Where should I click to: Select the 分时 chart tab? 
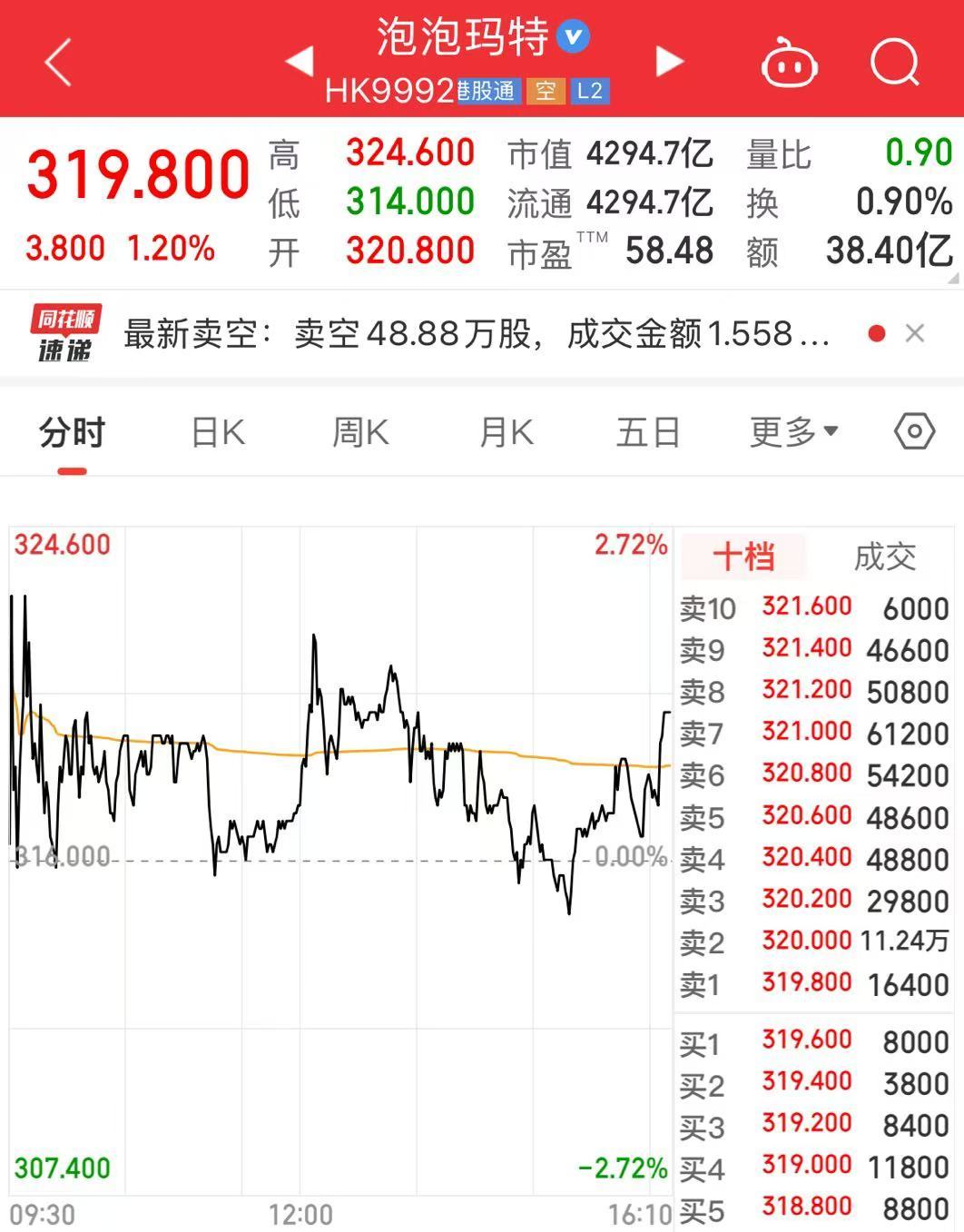tap(72, 433)
